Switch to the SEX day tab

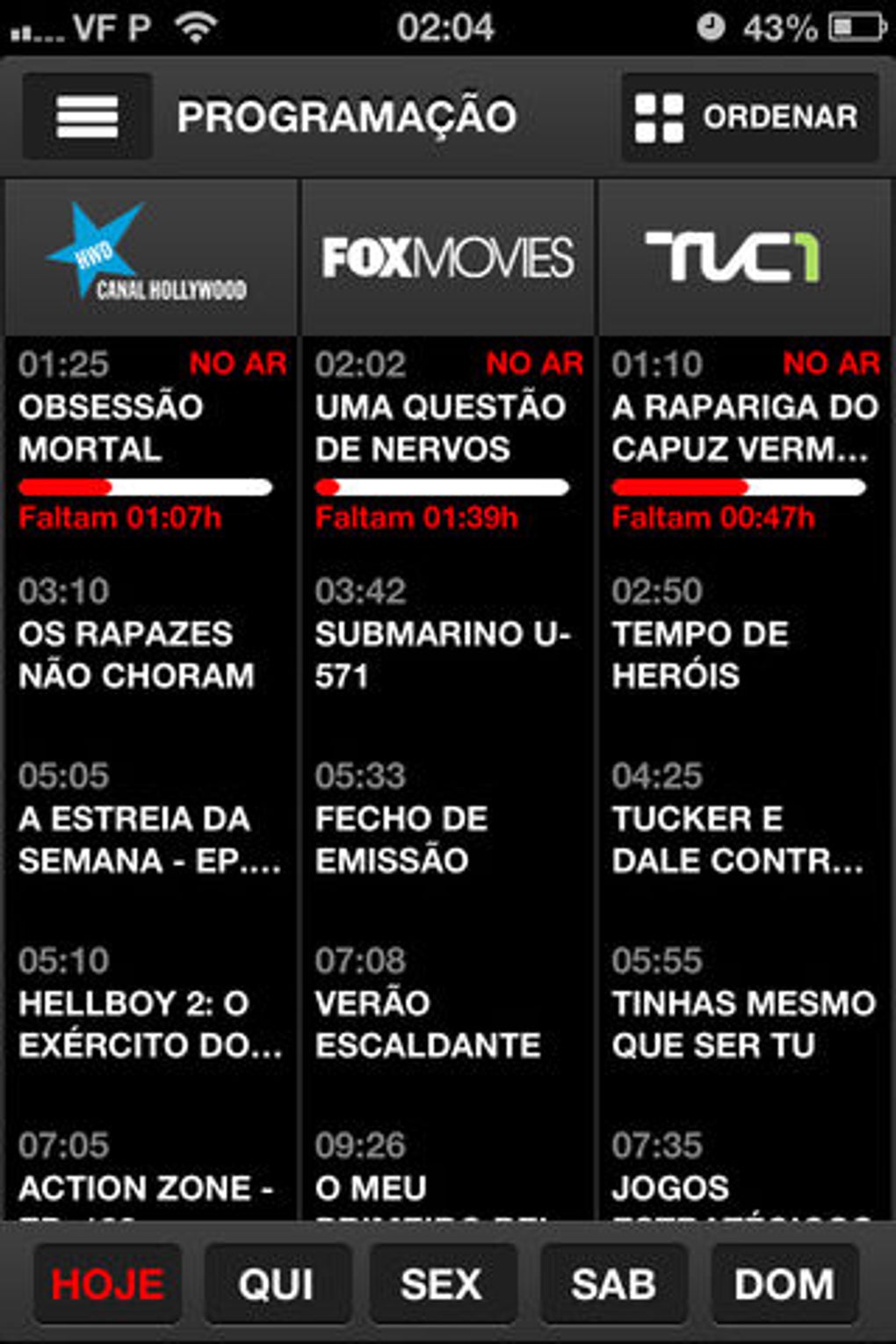pos(442,1284)
